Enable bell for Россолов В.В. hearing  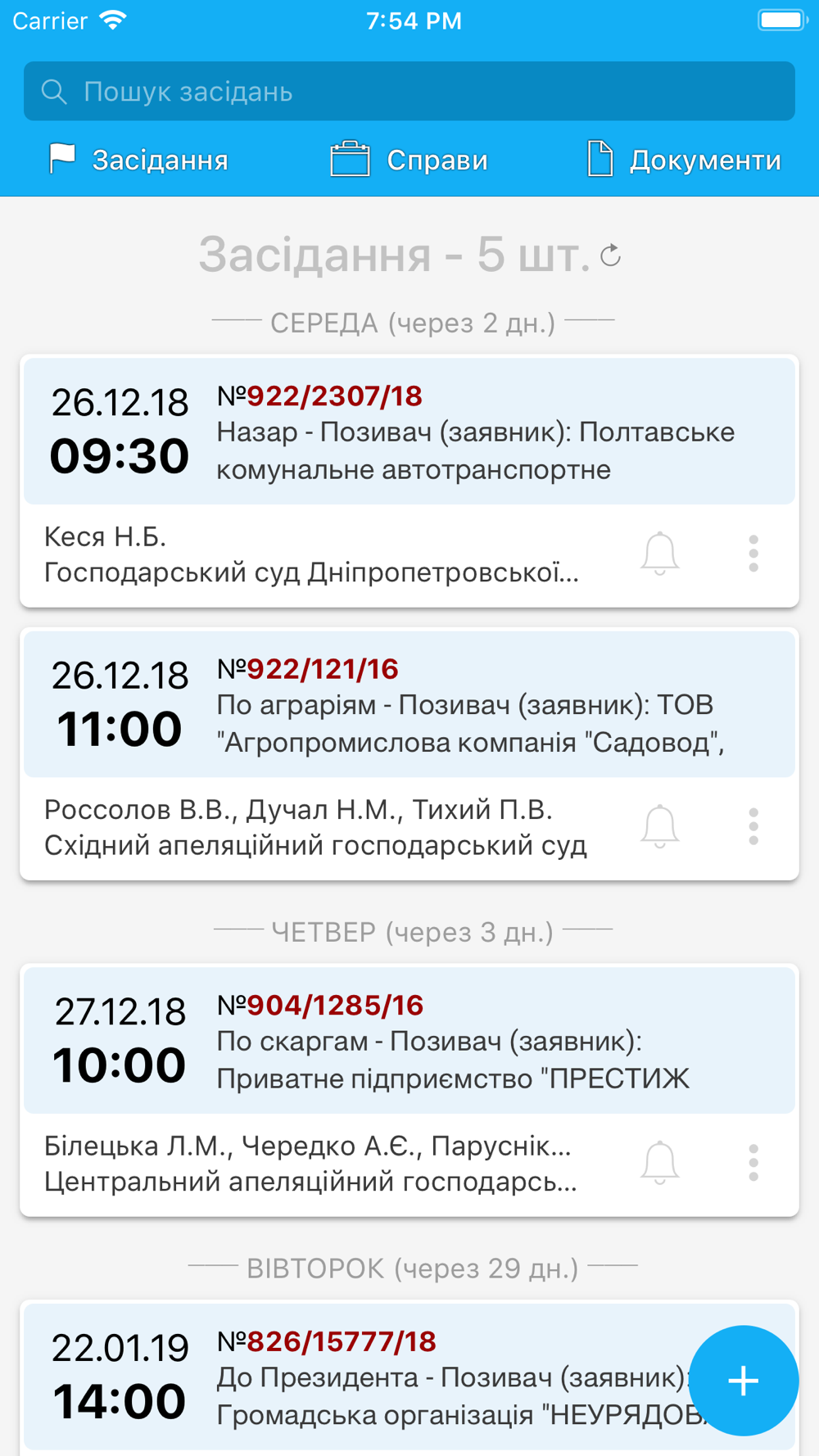(659, 827)
